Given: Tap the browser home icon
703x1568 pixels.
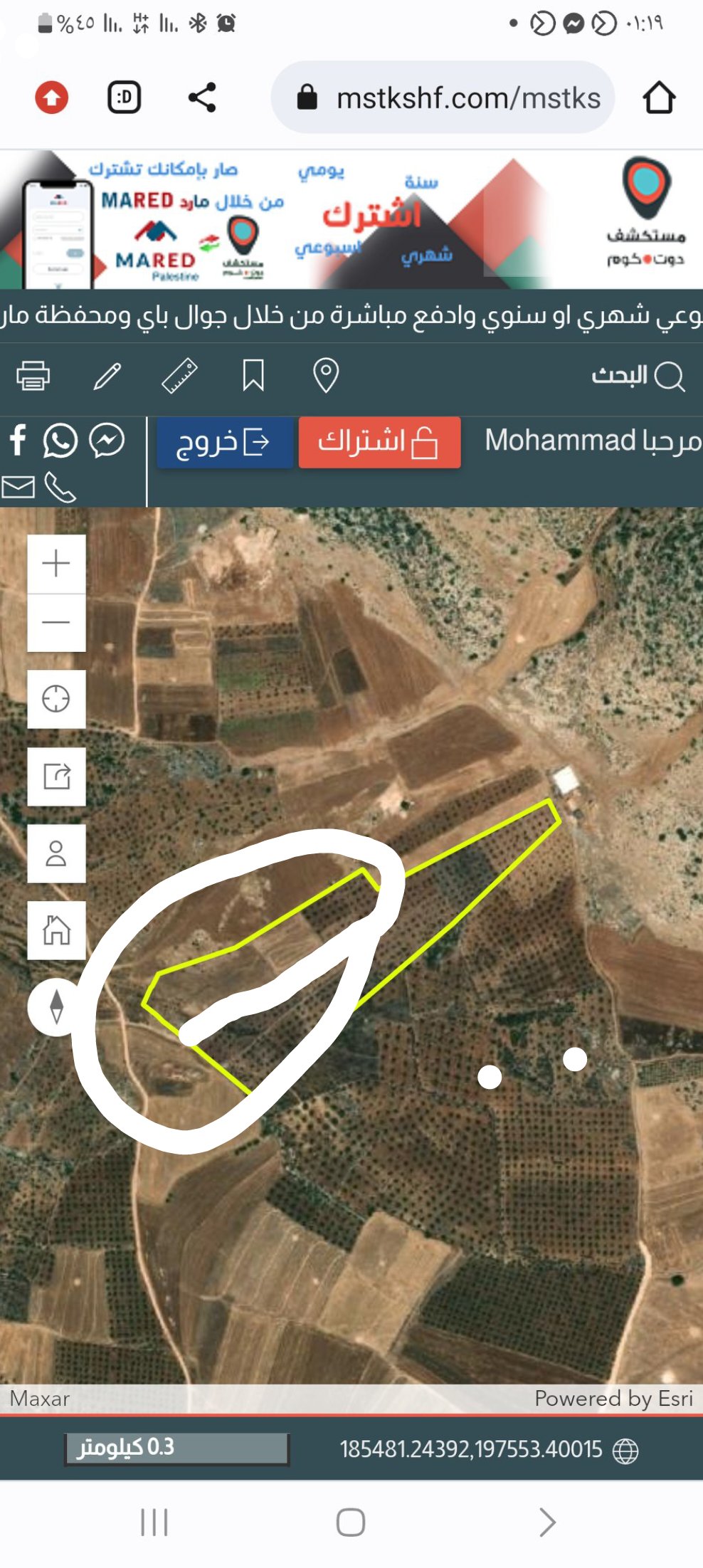Looking at the screenshot, I should [658, 98].
